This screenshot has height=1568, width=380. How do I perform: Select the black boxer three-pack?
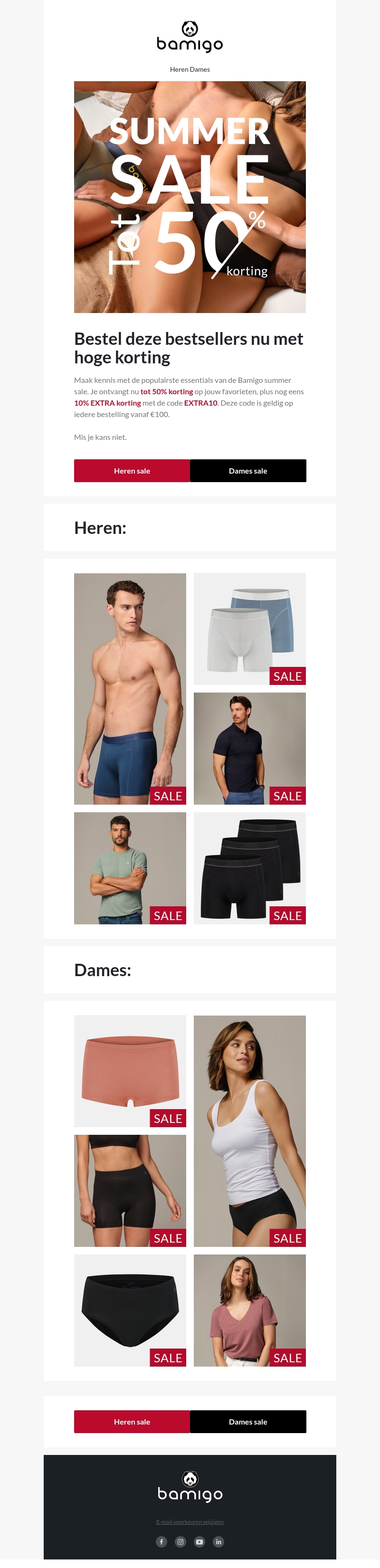point(250,868)
